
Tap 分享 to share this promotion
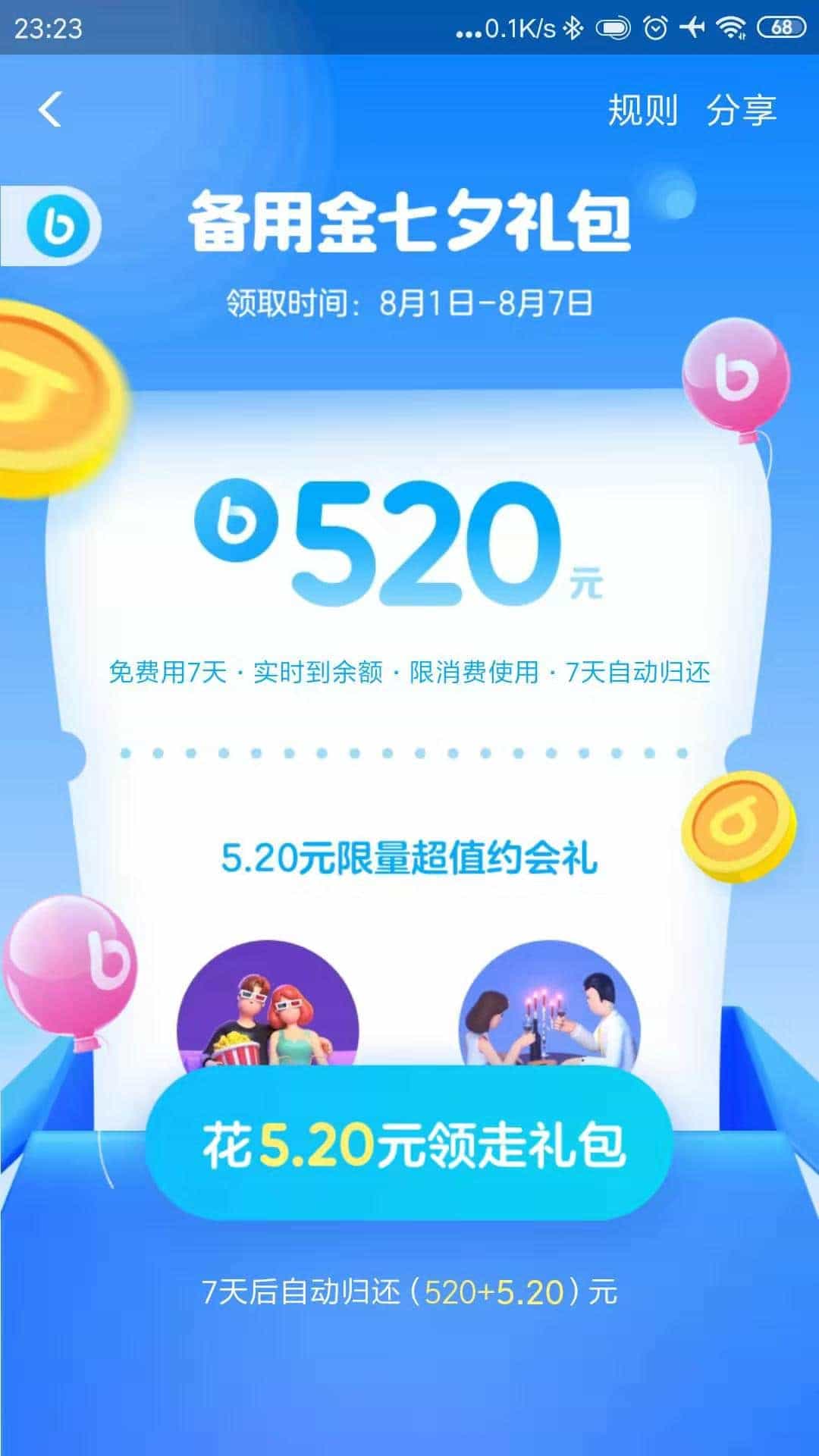point(741,110)
